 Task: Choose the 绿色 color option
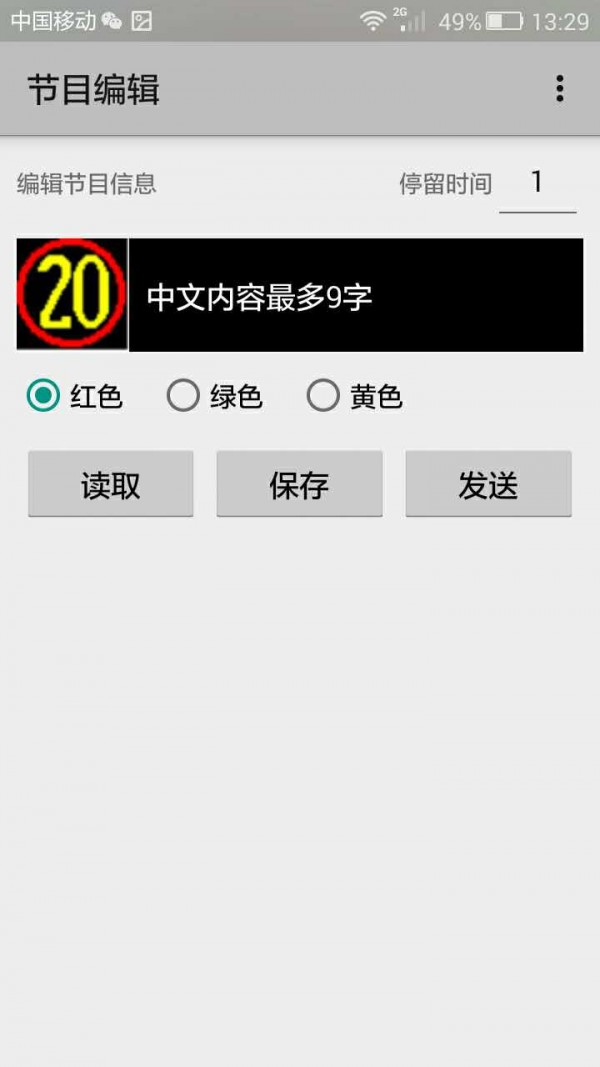pos(214,396)
